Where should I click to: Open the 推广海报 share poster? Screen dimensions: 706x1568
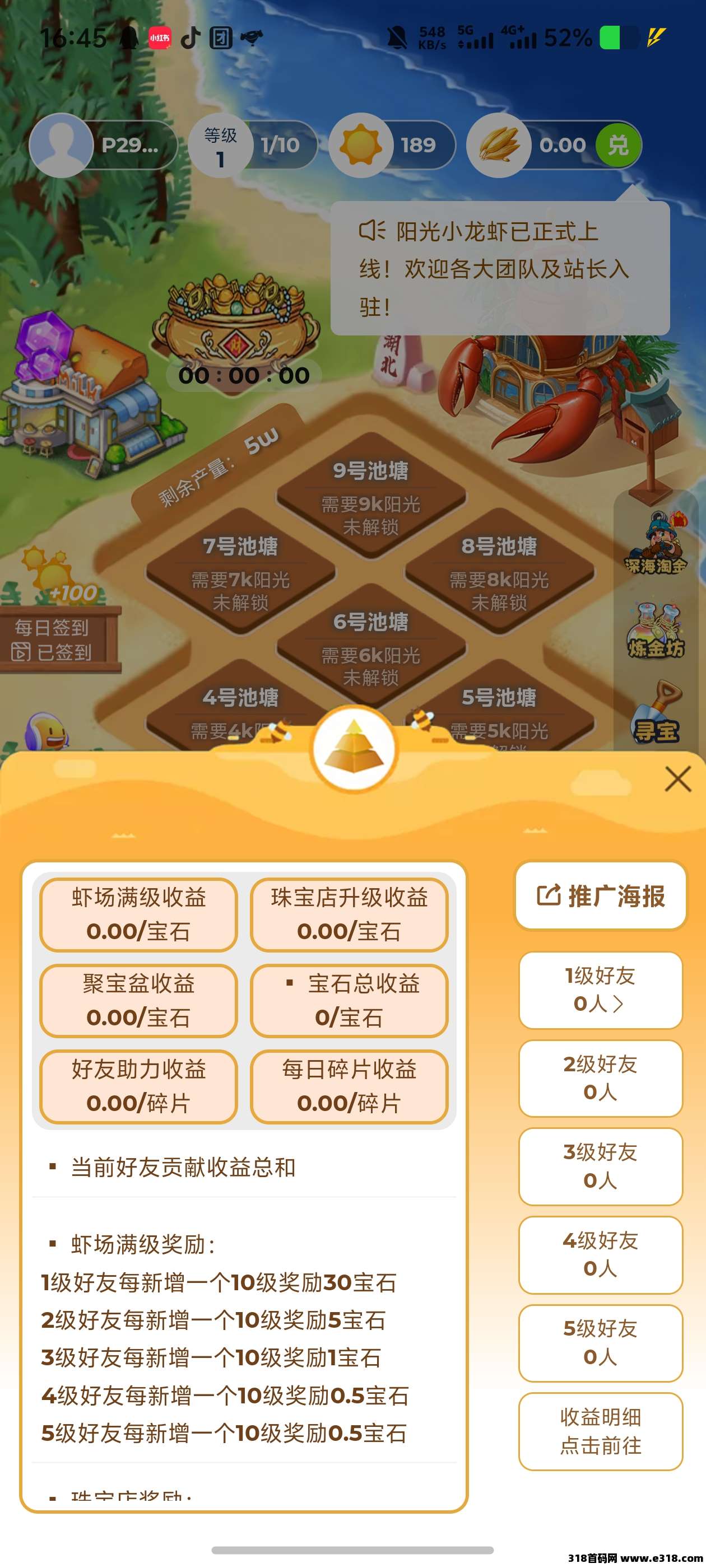[x=601, y=896]
